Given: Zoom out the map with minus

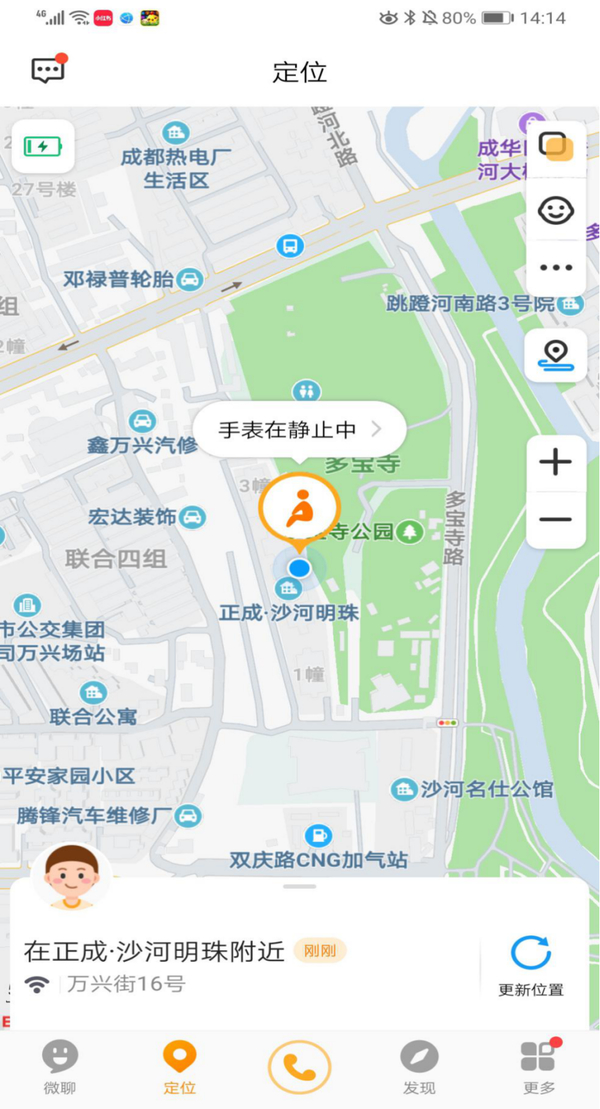Looking at the screenshot, I should click(555, 520).
